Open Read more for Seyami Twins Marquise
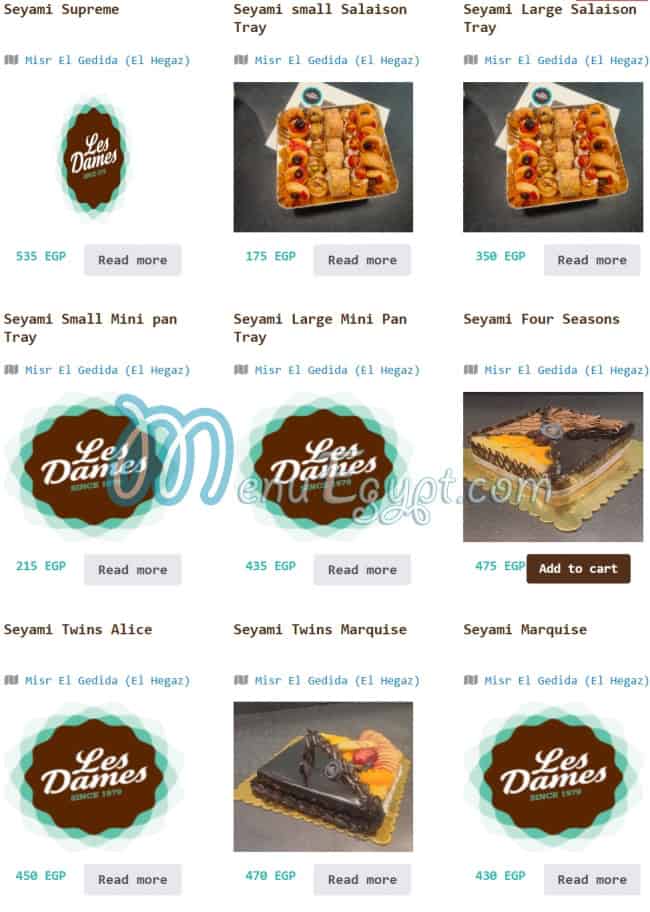Viewport: 650px width, 912px height. pyautogui.click(x=362, y=880)
